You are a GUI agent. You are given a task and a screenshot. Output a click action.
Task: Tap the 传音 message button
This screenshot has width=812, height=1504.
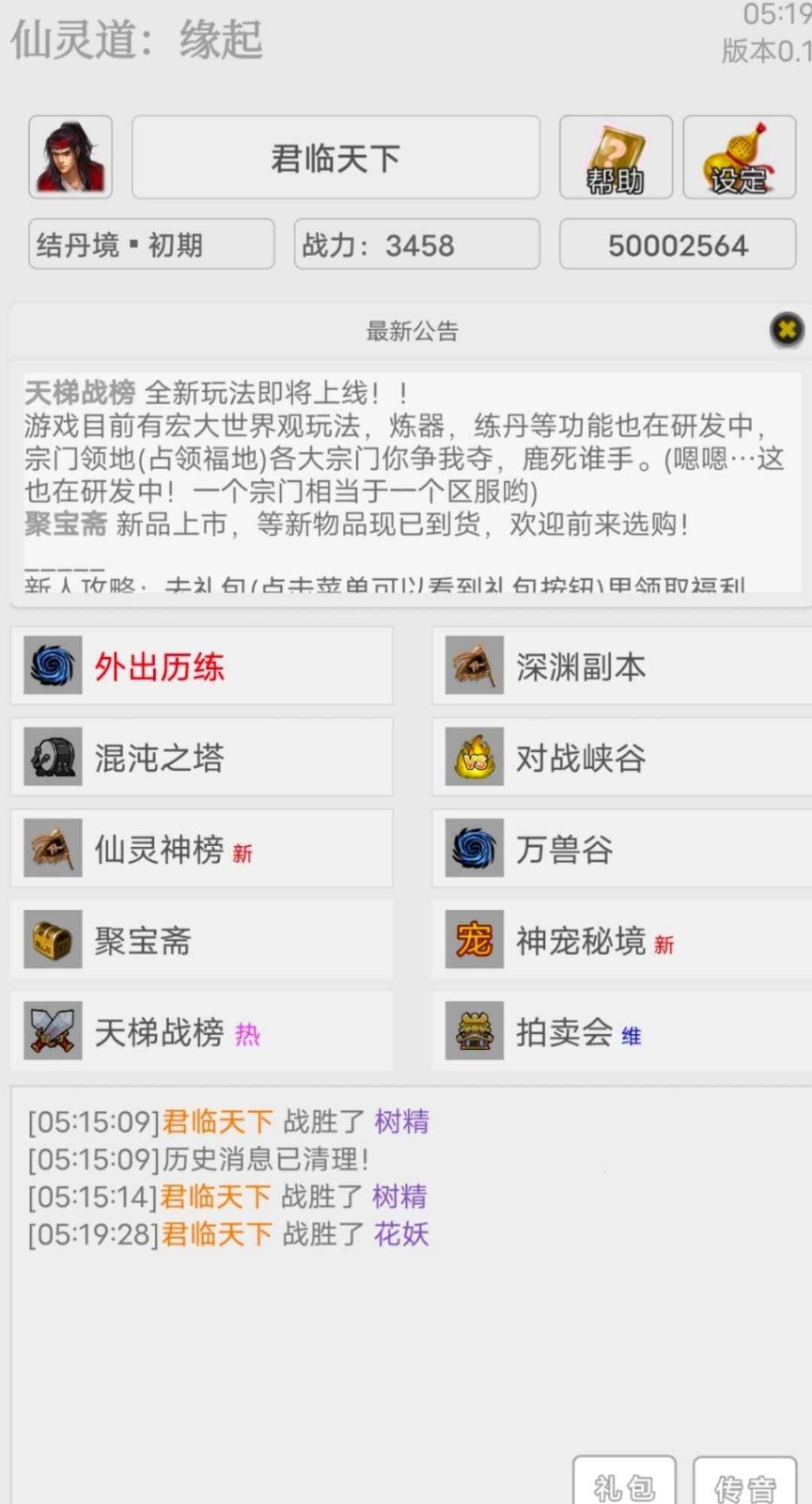click(x=744, y=1483)
